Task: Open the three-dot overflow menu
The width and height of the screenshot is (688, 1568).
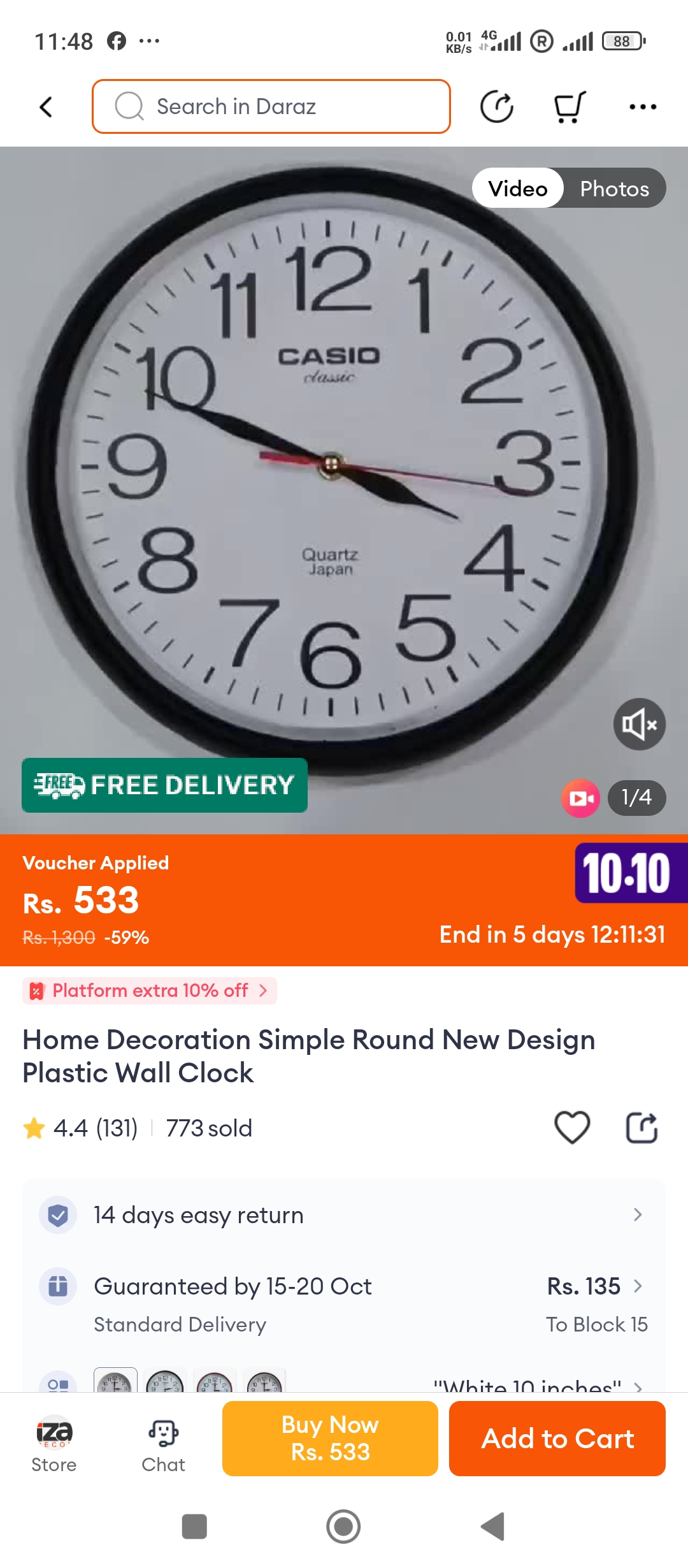Action: (x=642, y=107)
